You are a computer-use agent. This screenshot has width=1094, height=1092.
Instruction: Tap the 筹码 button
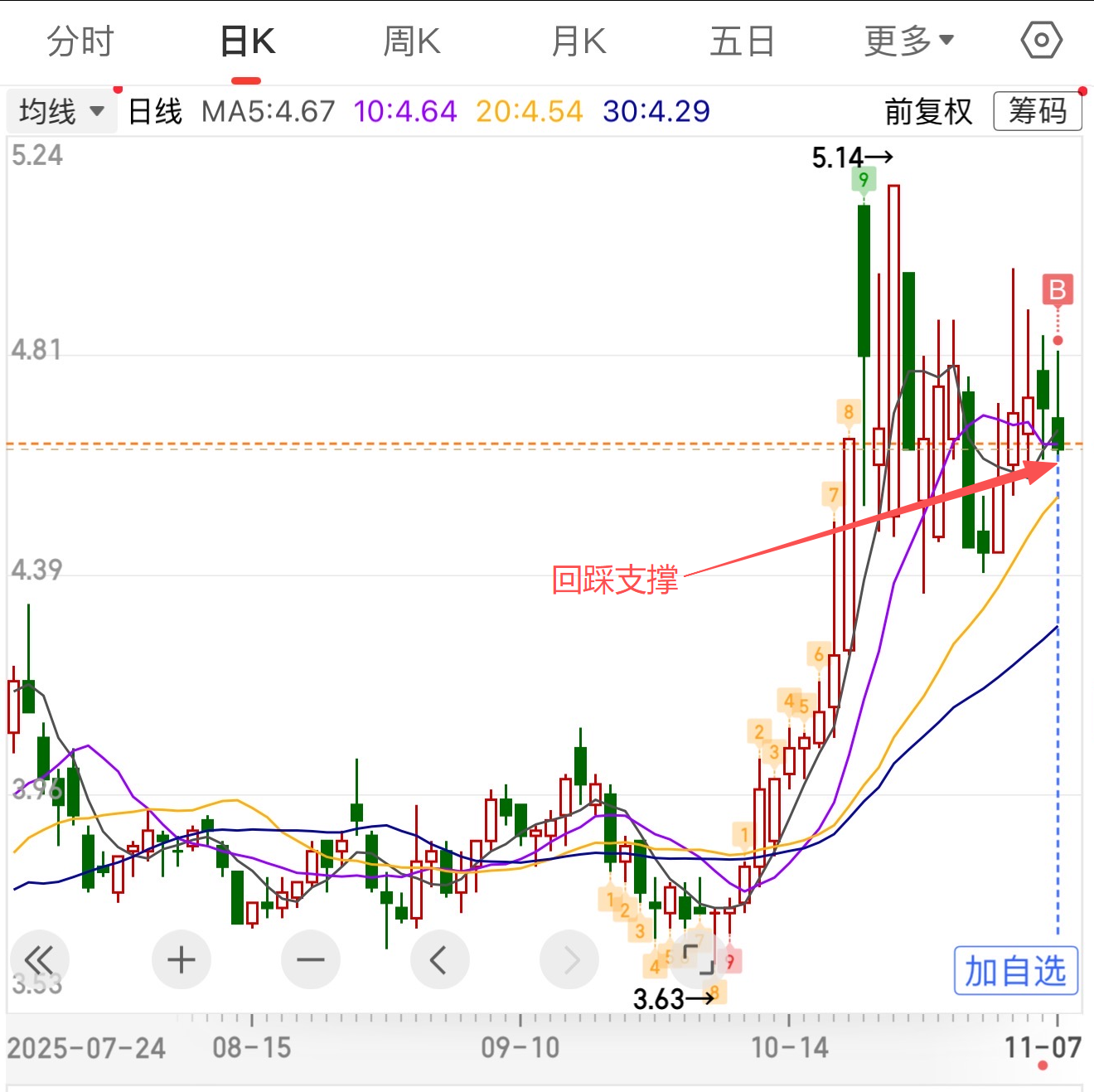click(x=1038, y=111)
